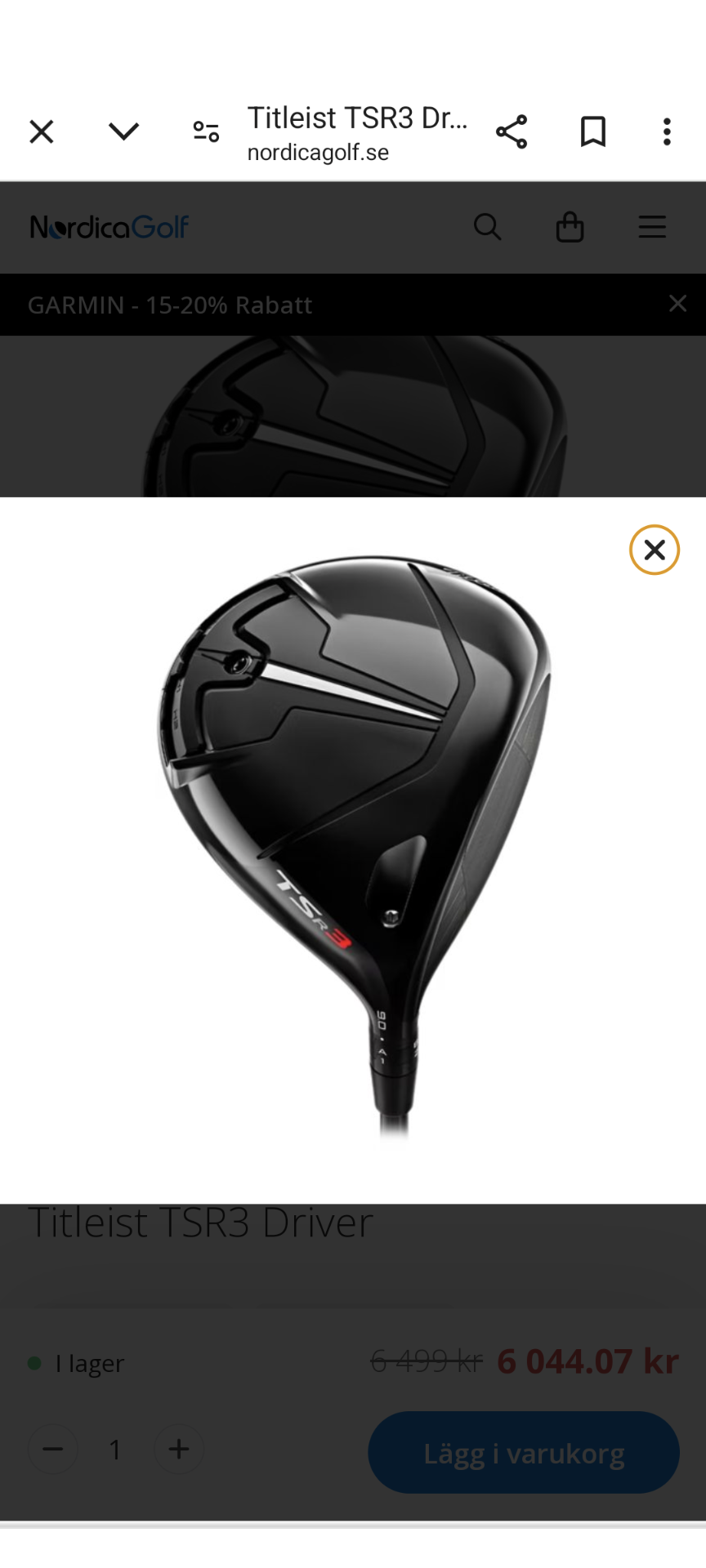This screenshot has height=1568, width=706.
Task: Minimize the tab with down chevron
Action: click(124, 131)
